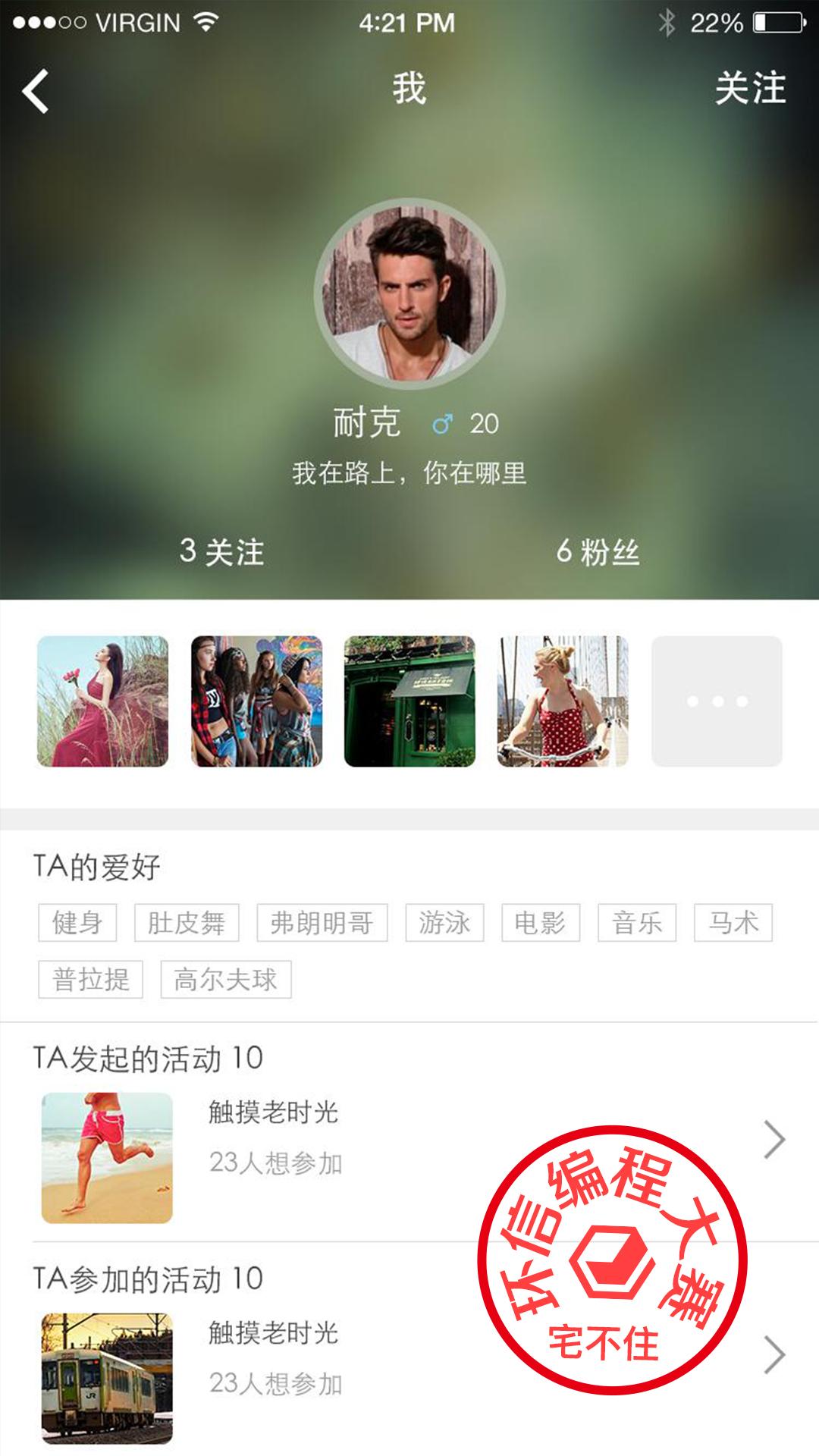Tap 关注 to follow this user
The image size is (819, 1456).
749,89
